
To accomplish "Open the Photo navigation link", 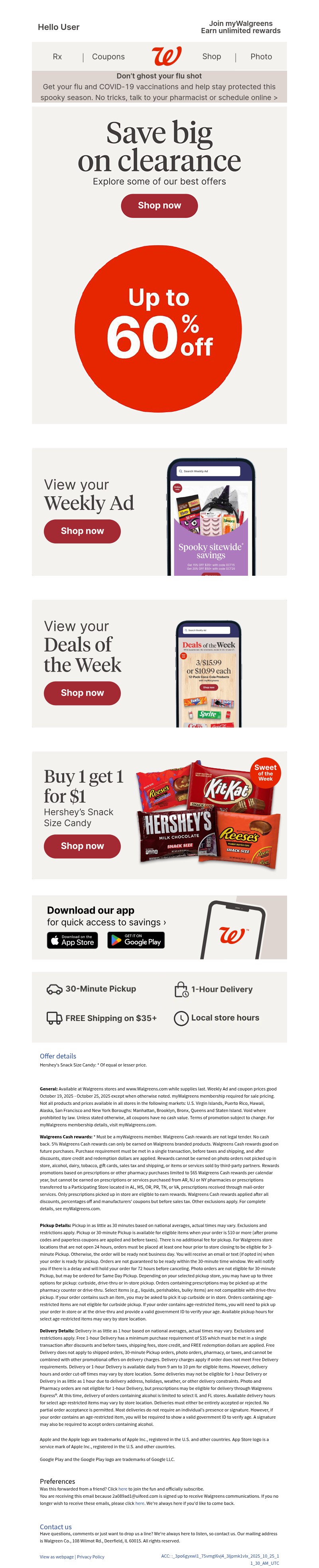I will (261, 57).
